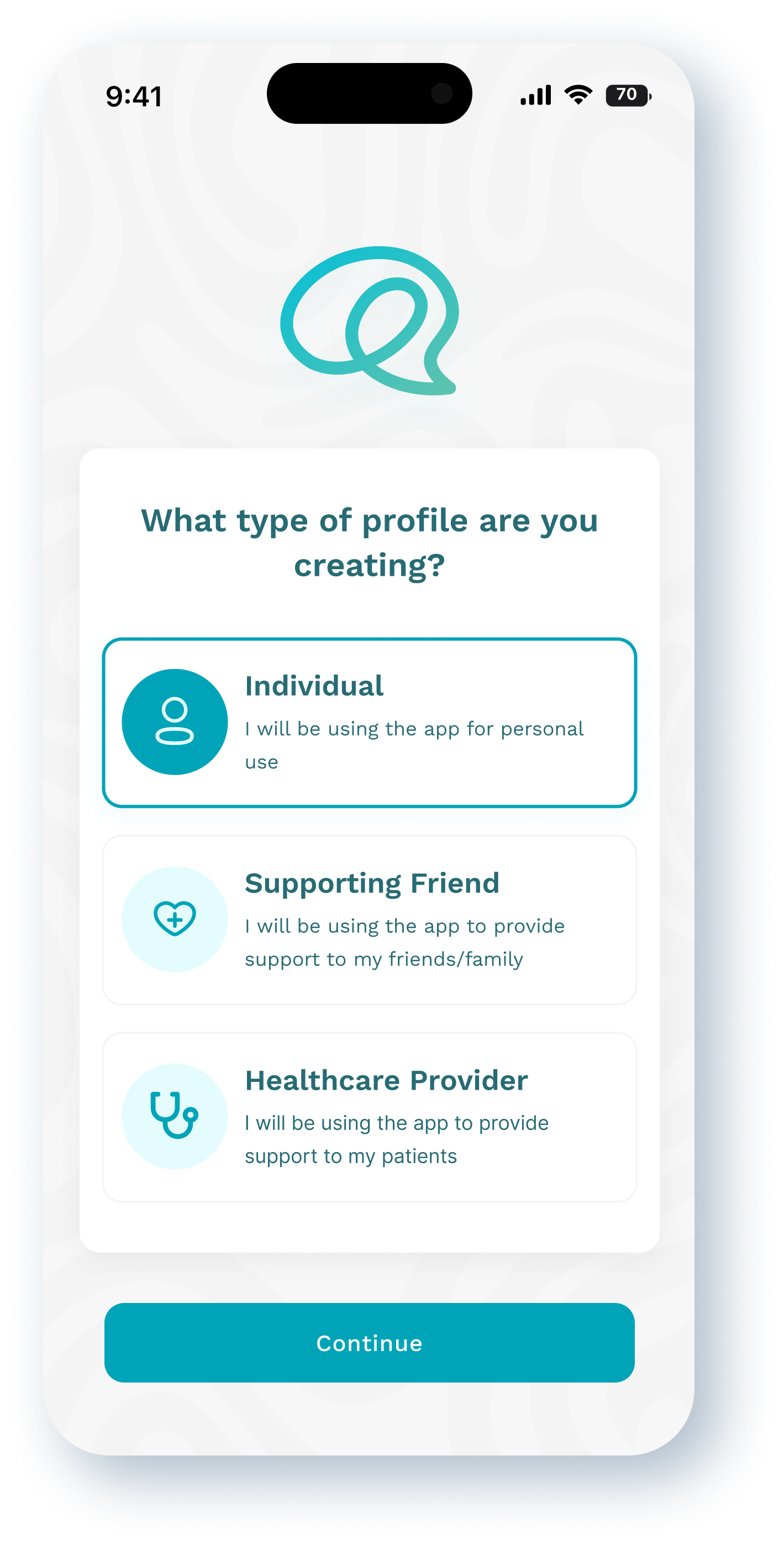Viewport: 784px width, 1545px height.
Task: Select the Individual profile option
Action: pos(369,722)
